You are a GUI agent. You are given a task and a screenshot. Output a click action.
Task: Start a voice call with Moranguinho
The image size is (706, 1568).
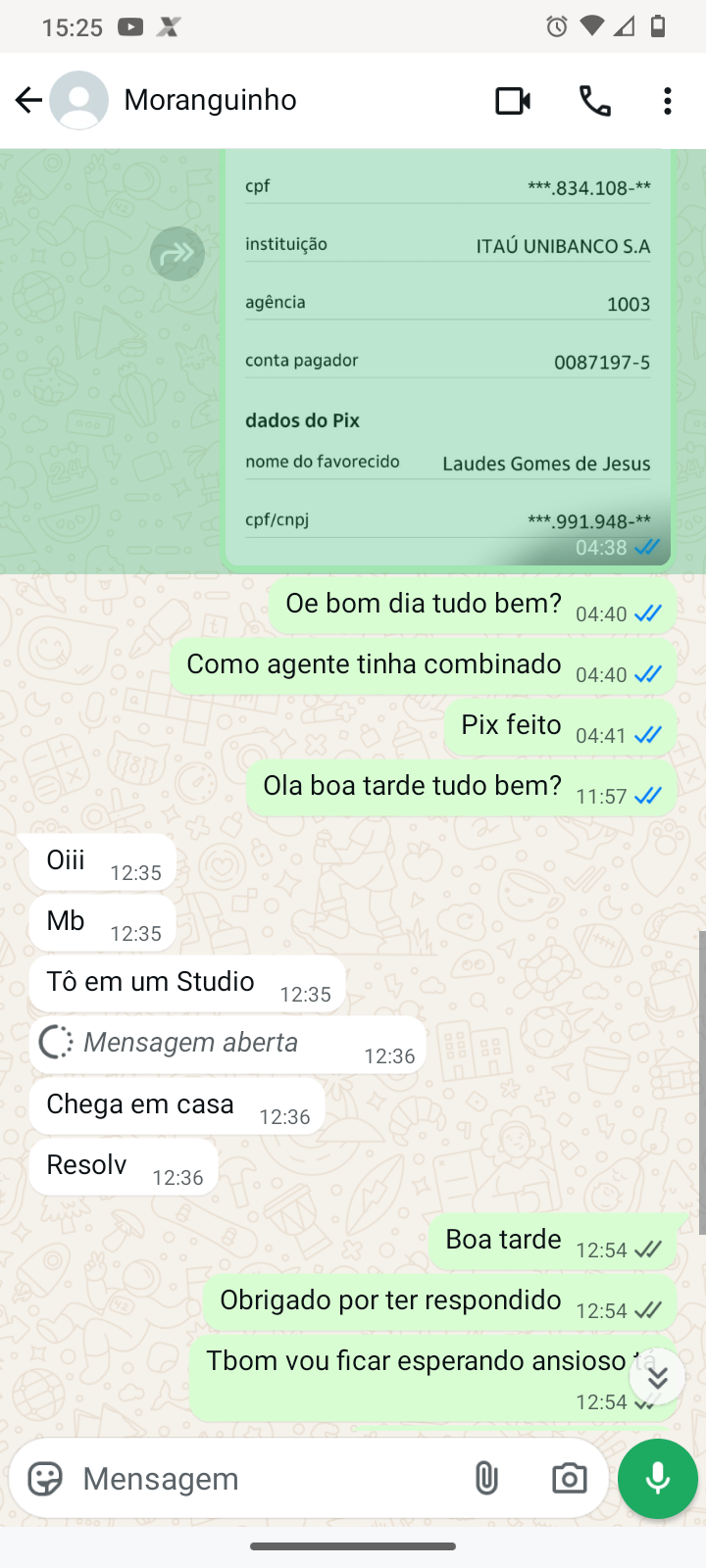pyautogui.click(x=595, y=101)
